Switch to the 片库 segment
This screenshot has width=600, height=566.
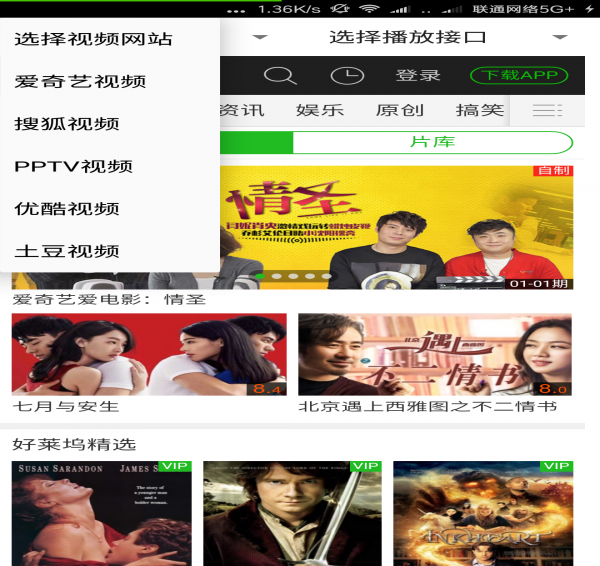(x=432, y=142)
